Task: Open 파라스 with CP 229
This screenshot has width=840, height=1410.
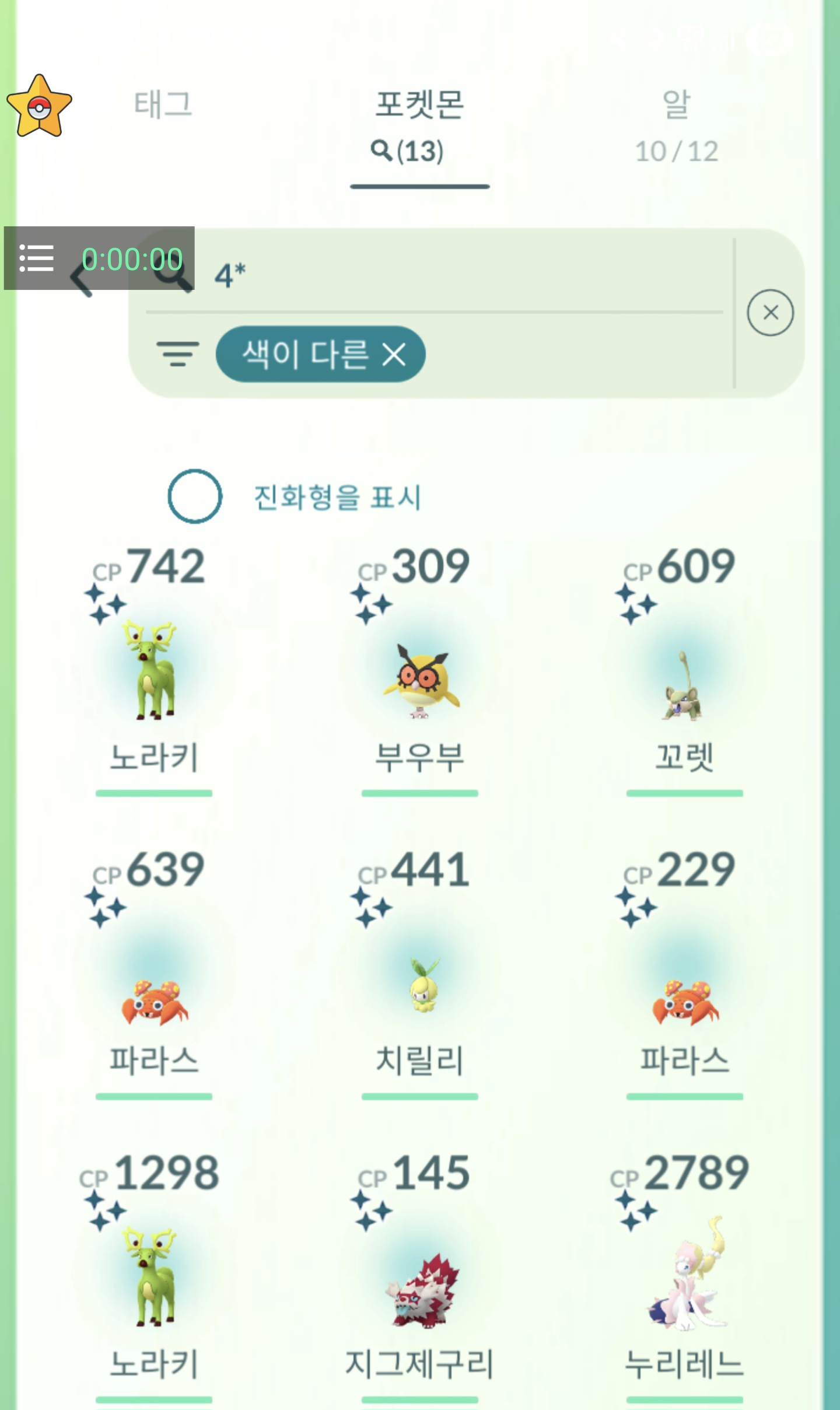Action: coord(684,992)
